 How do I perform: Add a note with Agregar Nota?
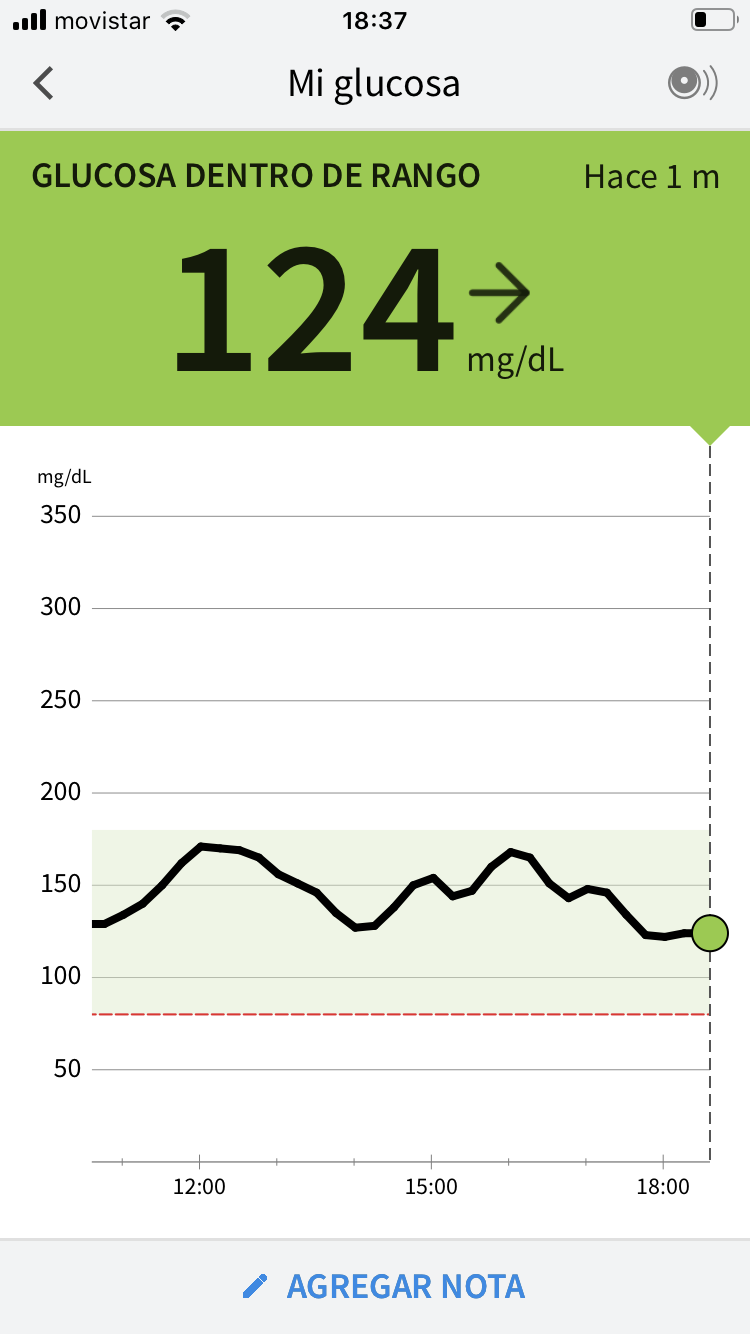pyautogui.click(x=384, y=1286)
